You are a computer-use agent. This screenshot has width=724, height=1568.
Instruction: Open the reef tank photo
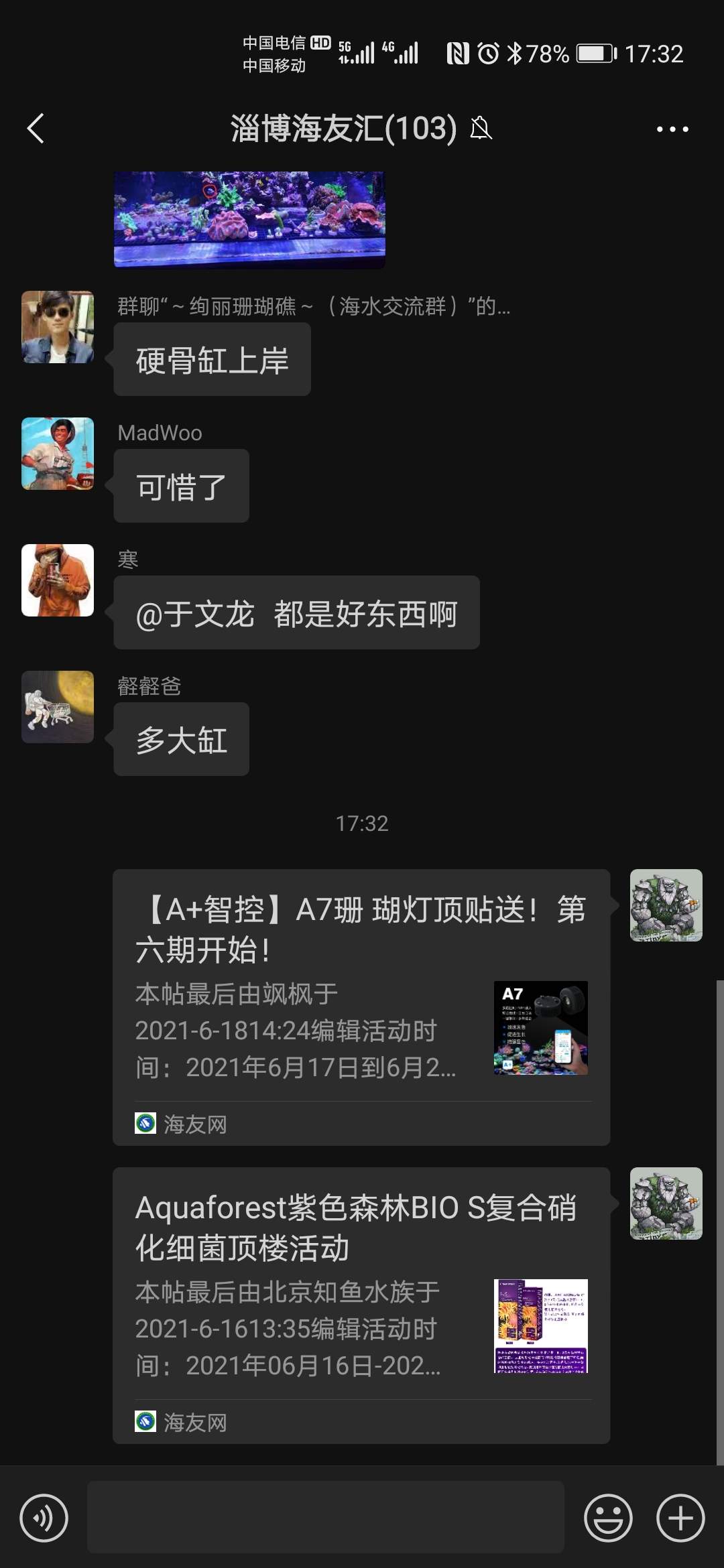[249, 218]
